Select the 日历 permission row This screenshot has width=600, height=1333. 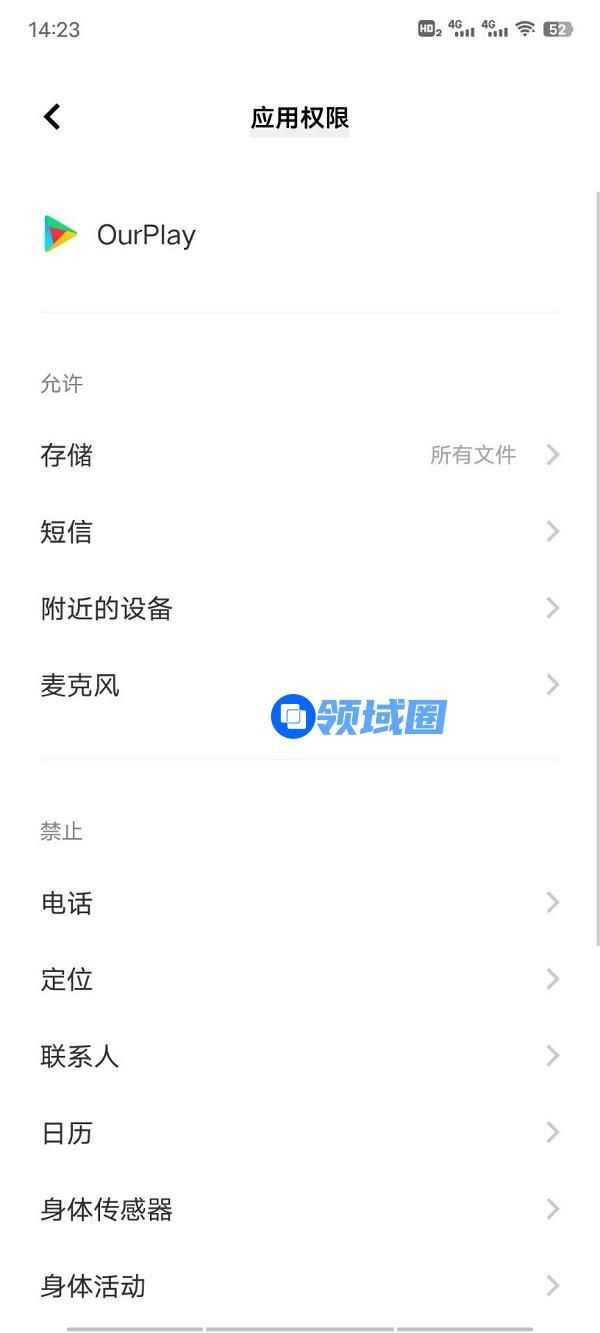pos(300,1133)
